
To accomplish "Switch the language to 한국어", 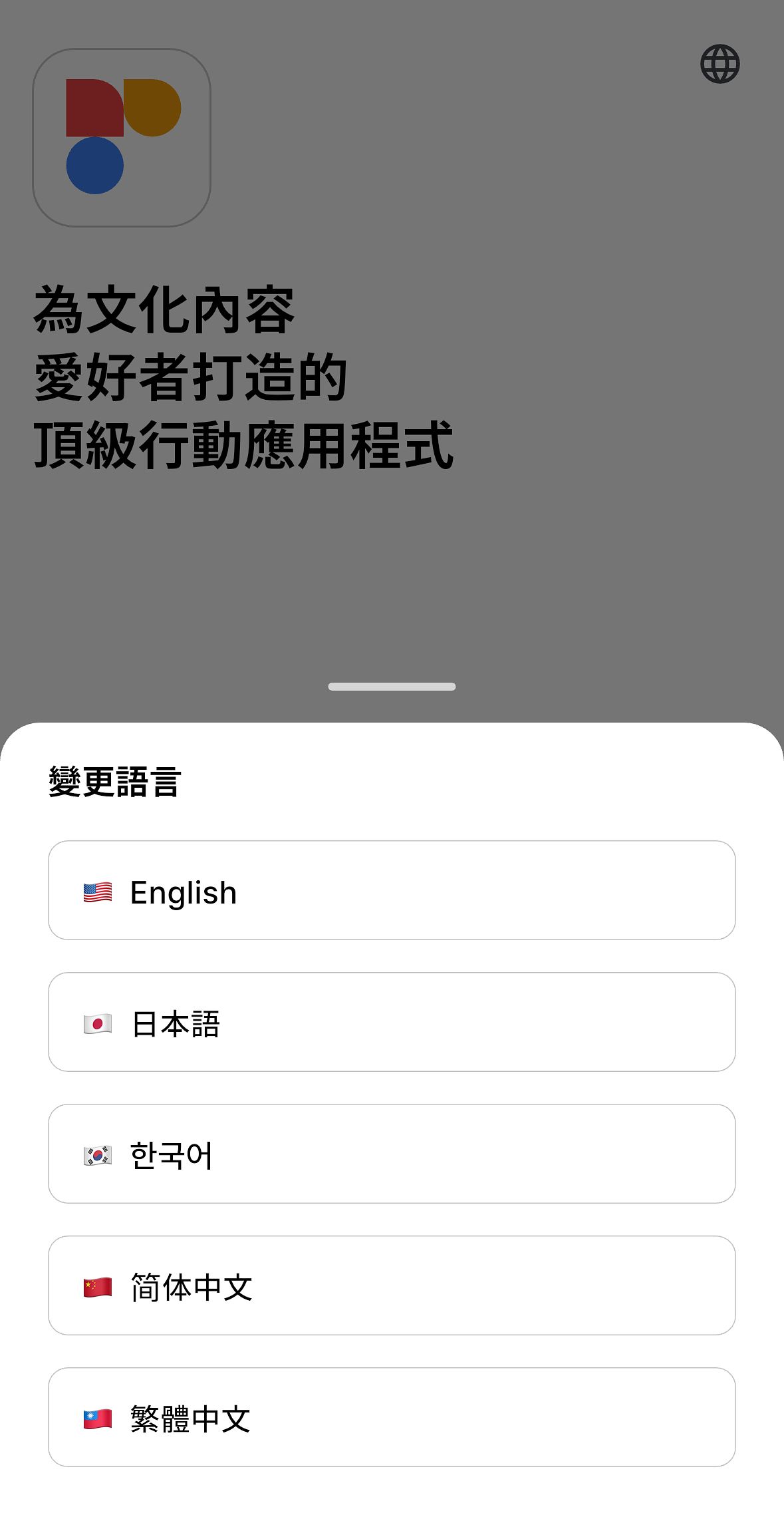I will [392, 1154].
